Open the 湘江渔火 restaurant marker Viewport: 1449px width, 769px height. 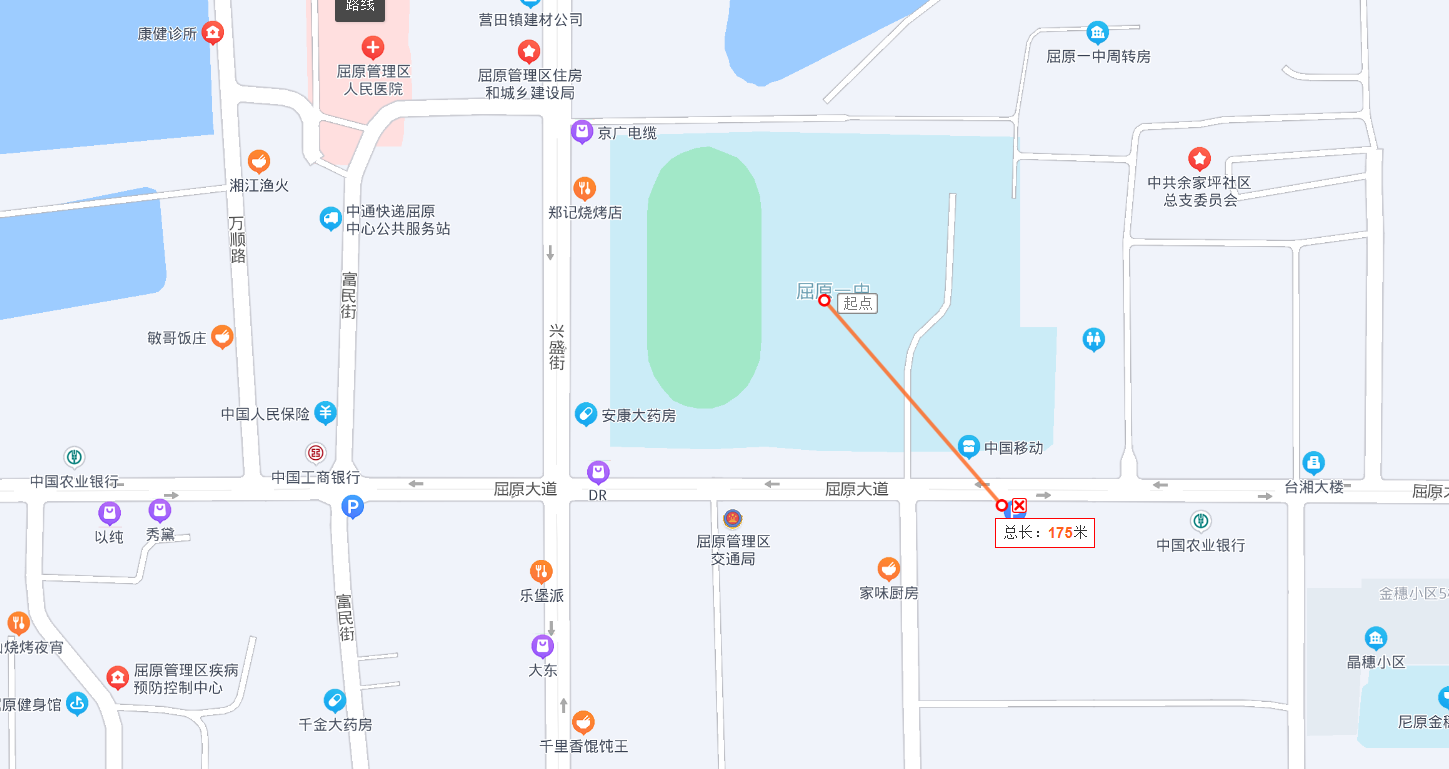[259, 161]
